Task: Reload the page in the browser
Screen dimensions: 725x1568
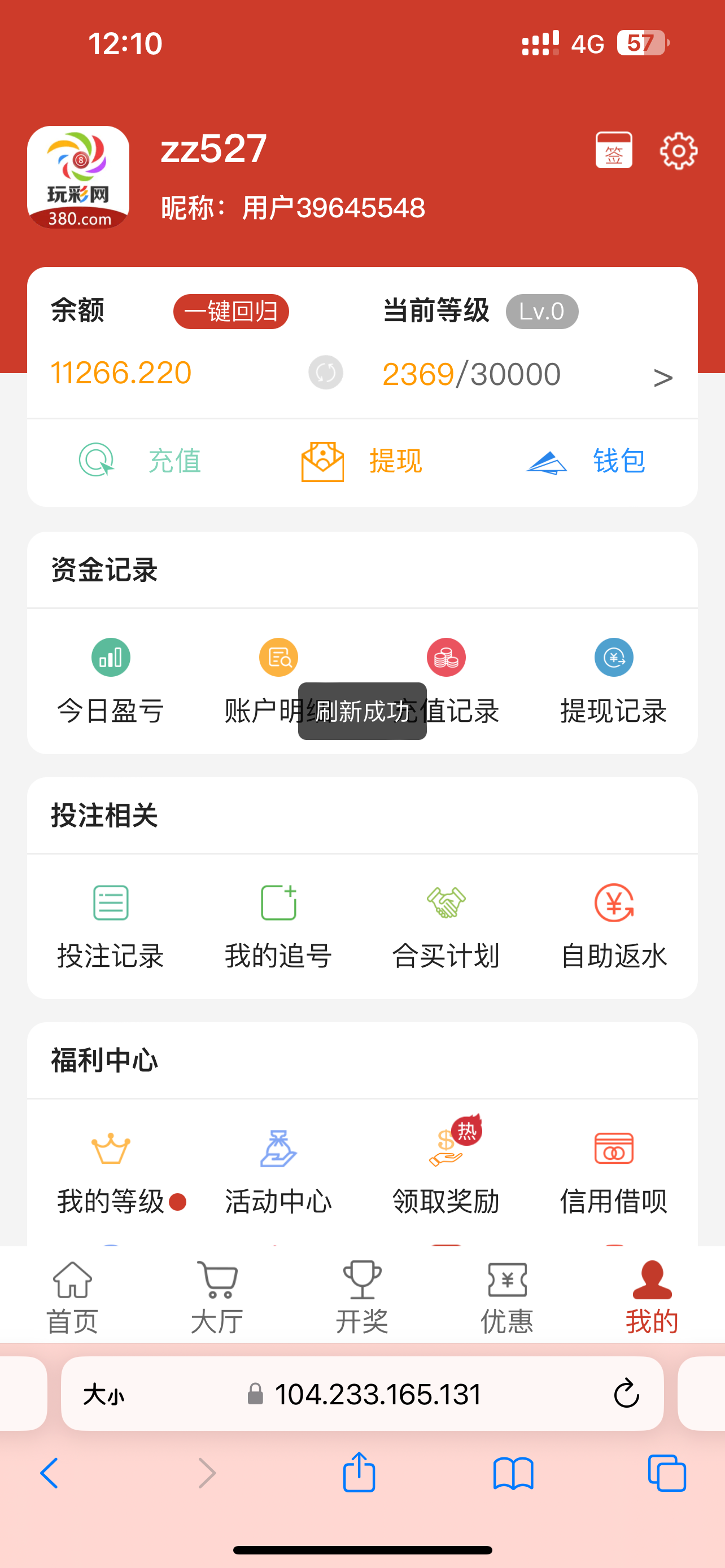Action: tap(626, 1394)
